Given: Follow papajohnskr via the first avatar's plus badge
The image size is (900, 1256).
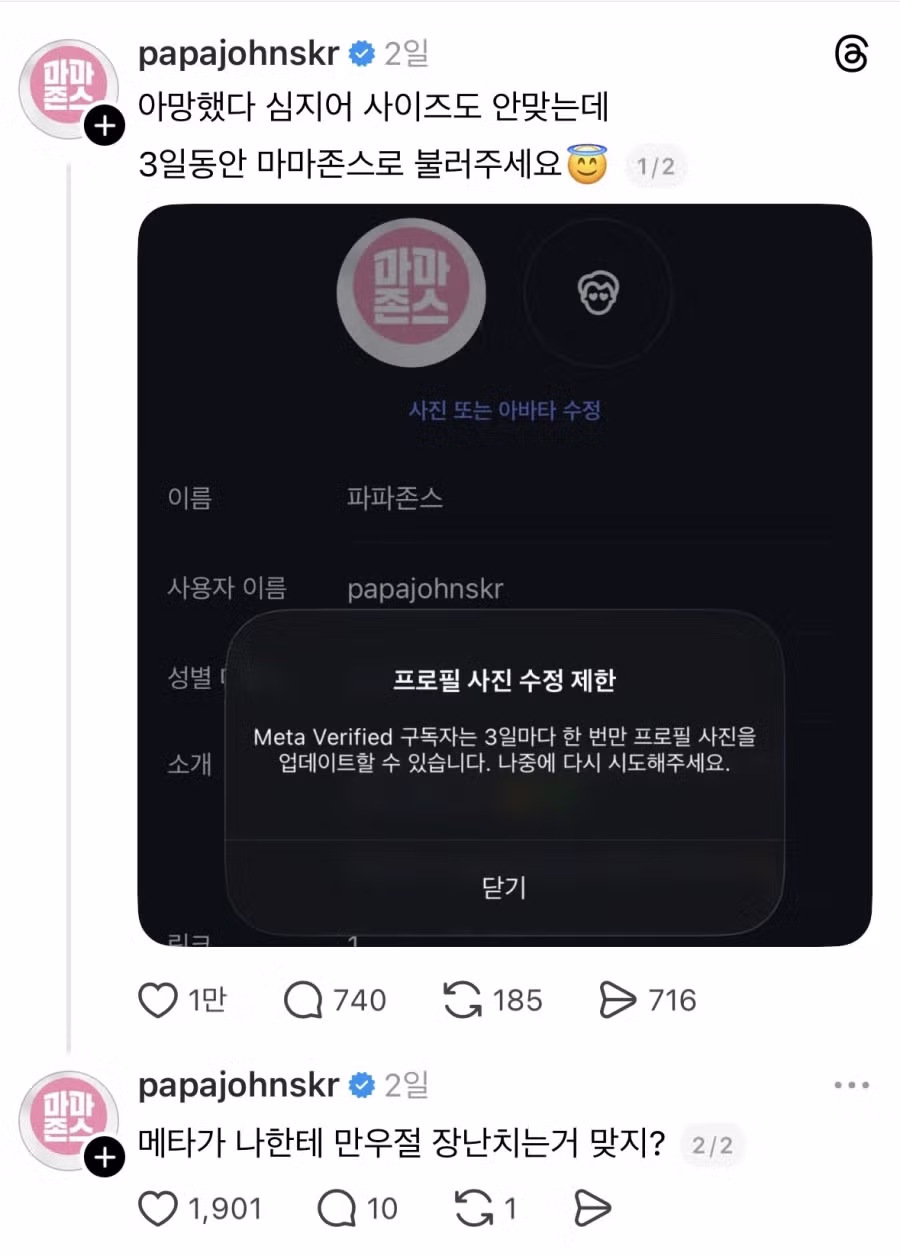Looking at the screenshot, I should (x=105, y=127).
